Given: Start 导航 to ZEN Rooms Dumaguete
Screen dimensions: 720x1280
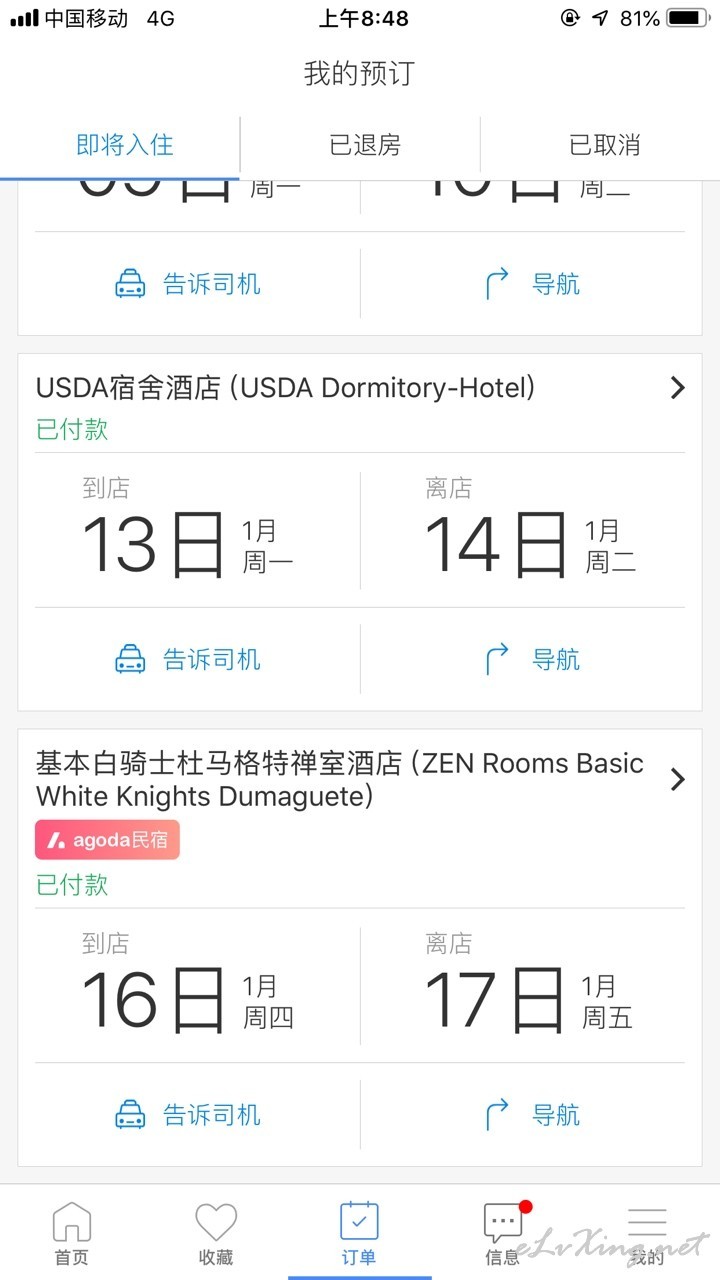Looking at the screenshot, I should [532, 1114].
